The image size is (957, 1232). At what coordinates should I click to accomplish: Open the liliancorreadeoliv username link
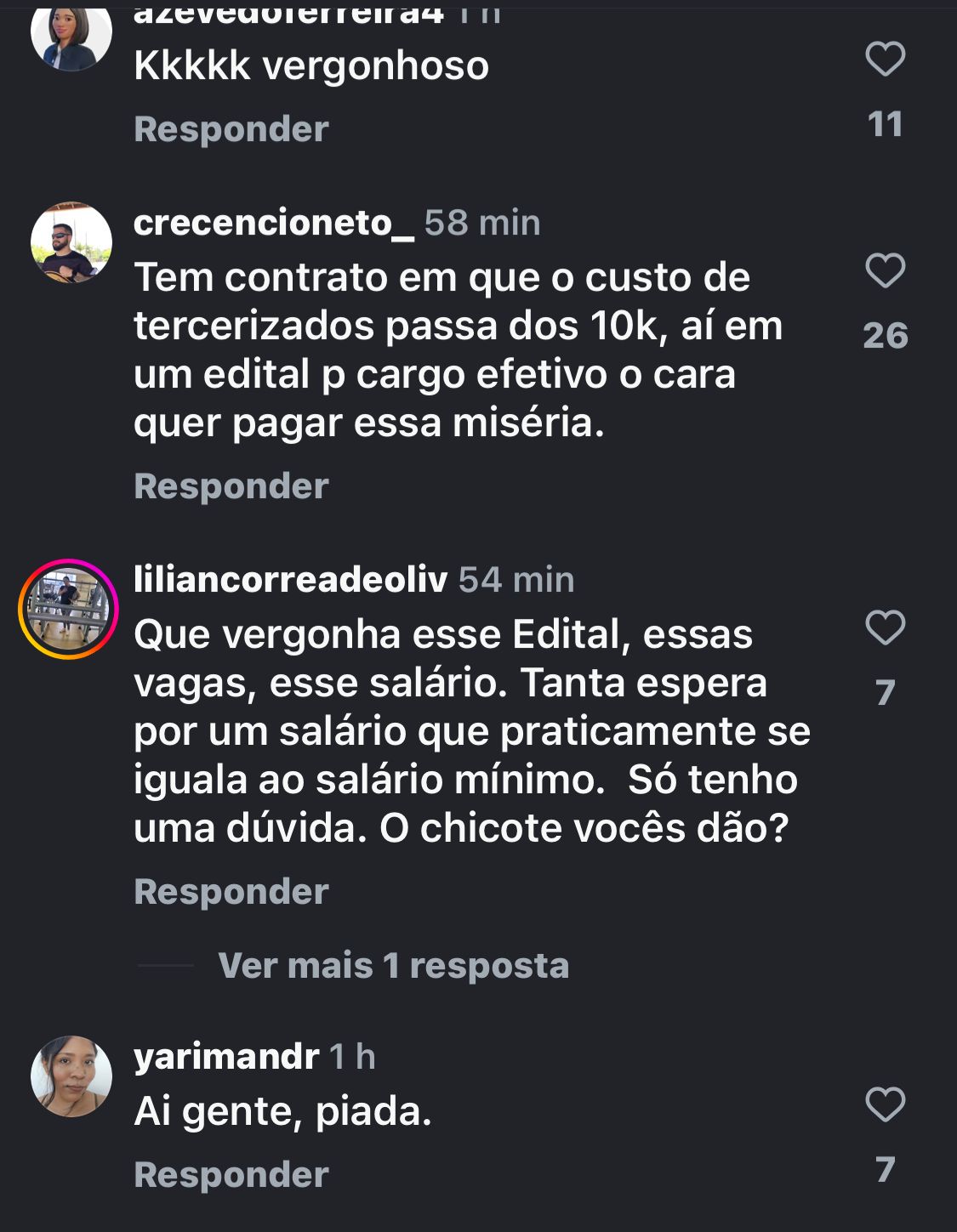pyautogui.click(x=290, y=580)
